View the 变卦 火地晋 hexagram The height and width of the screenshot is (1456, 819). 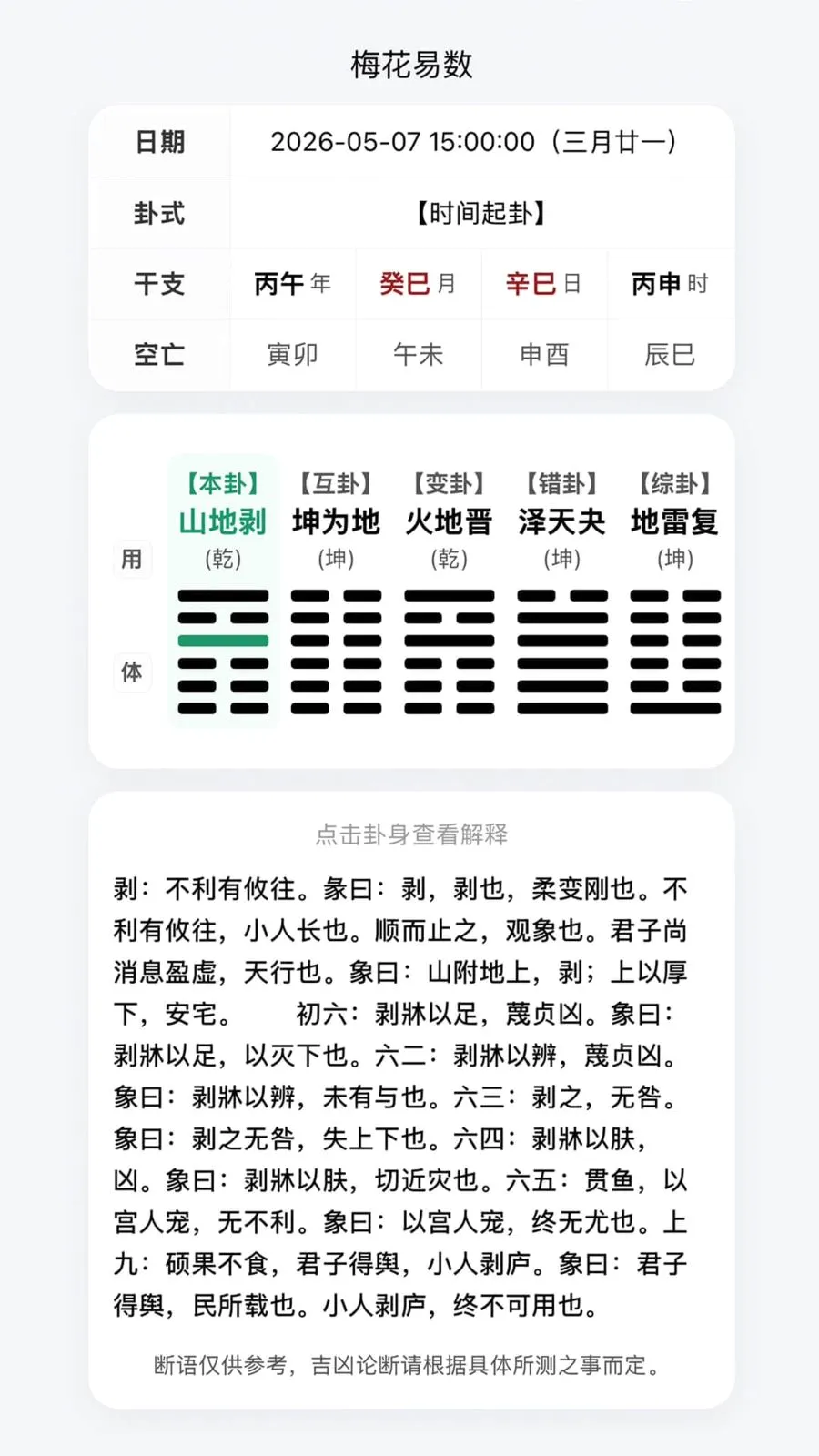(x=449, y=591)
